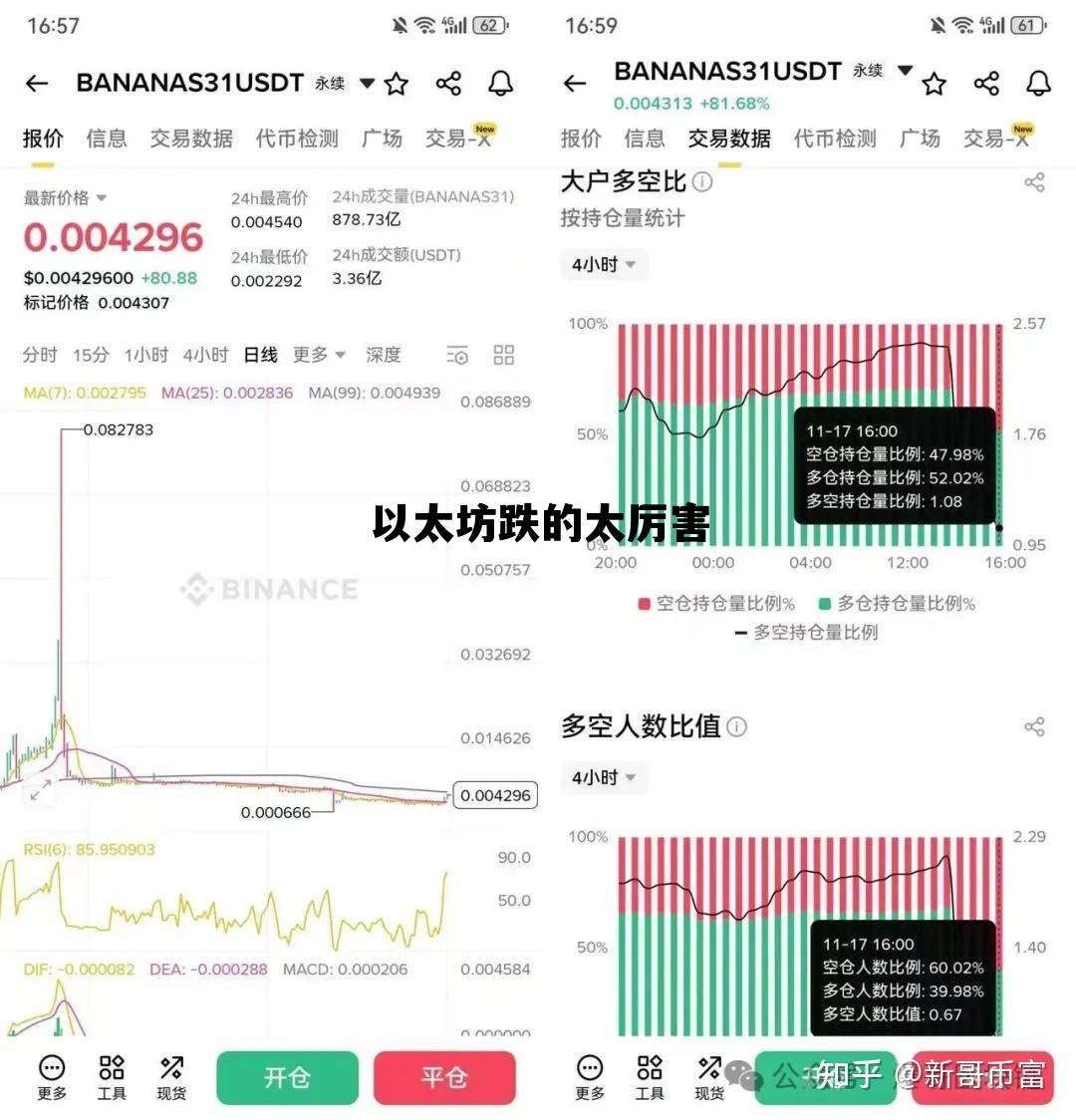Image resolution: width=1076 pixels, height=1120 pixels.
Task: Click the back arrow on BANANAS31USDT page
Action: 37,84
